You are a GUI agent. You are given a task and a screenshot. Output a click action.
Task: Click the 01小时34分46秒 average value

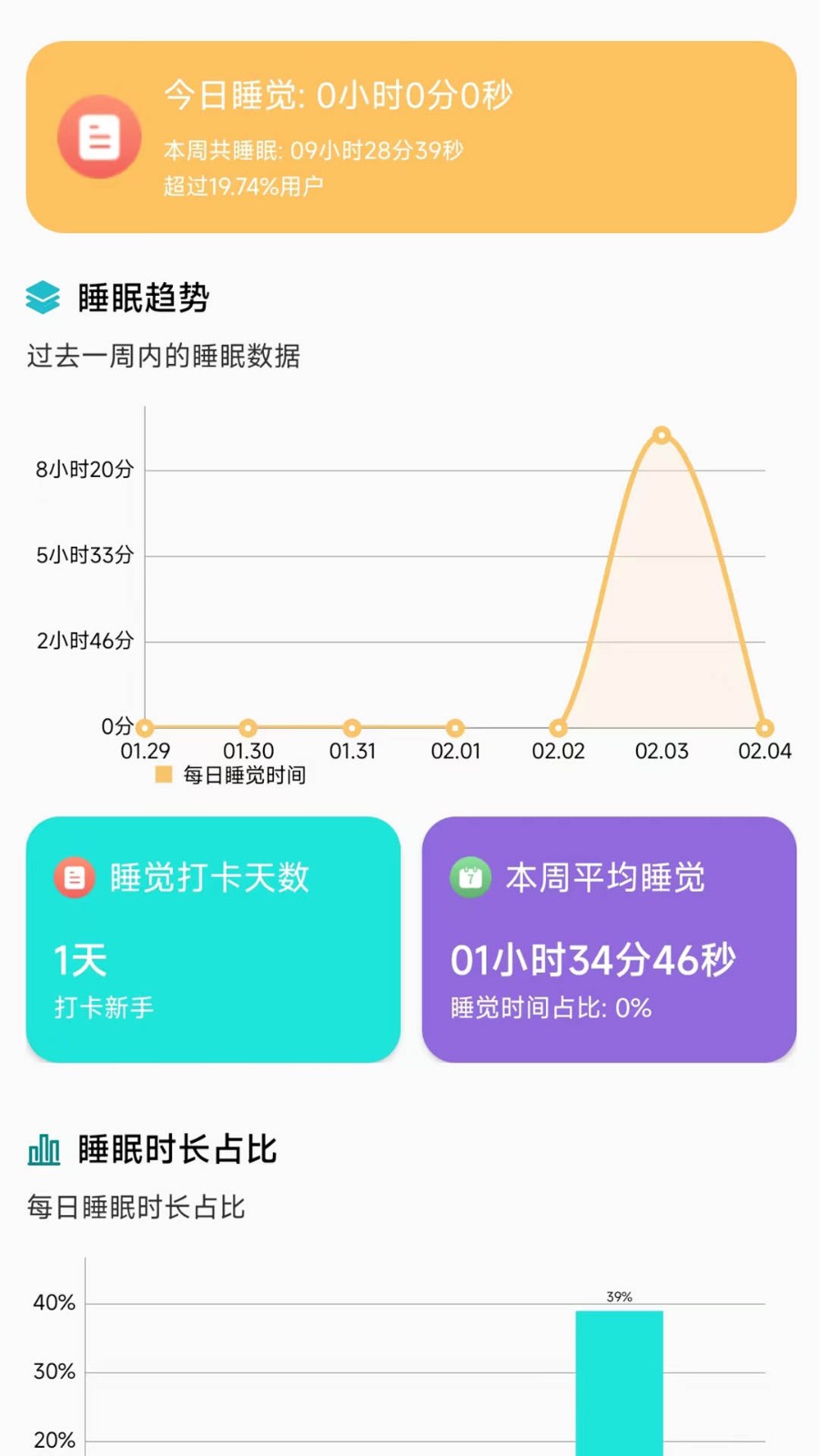point(591,958)
